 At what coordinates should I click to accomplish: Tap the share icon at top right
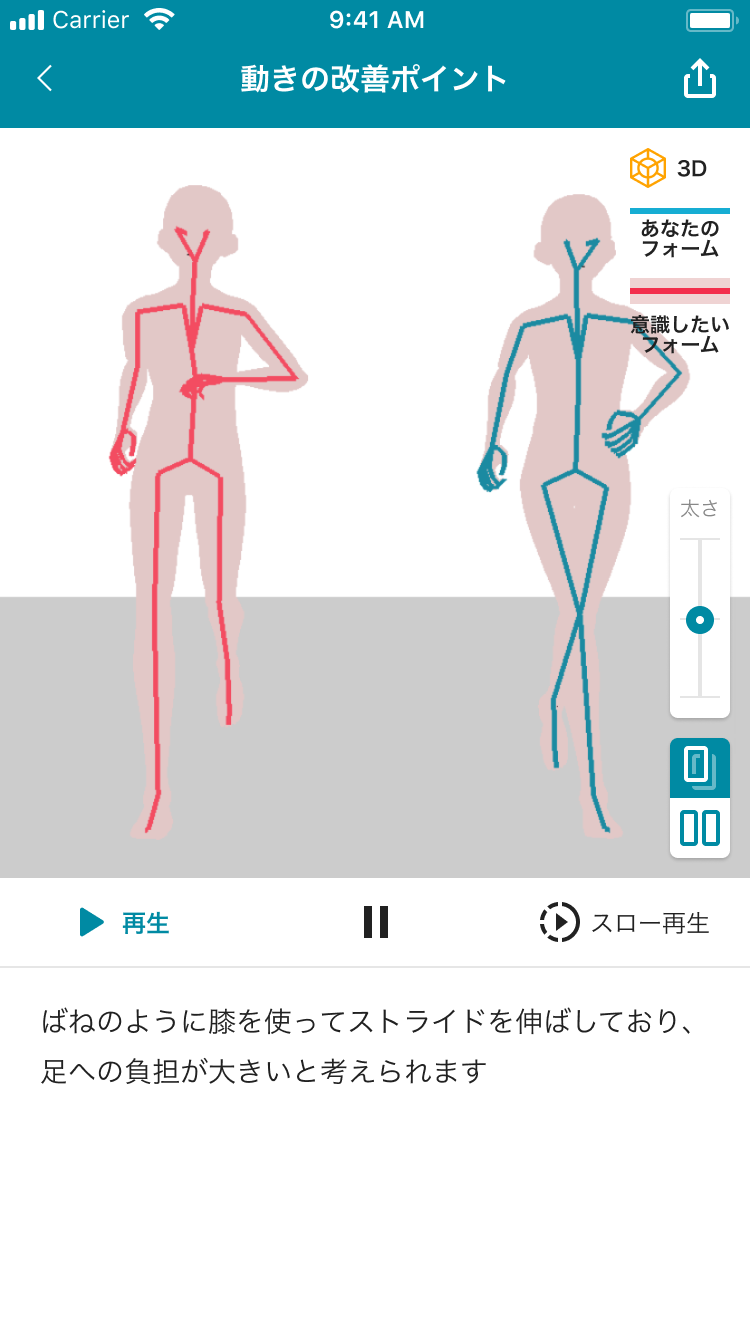point(699,78)
